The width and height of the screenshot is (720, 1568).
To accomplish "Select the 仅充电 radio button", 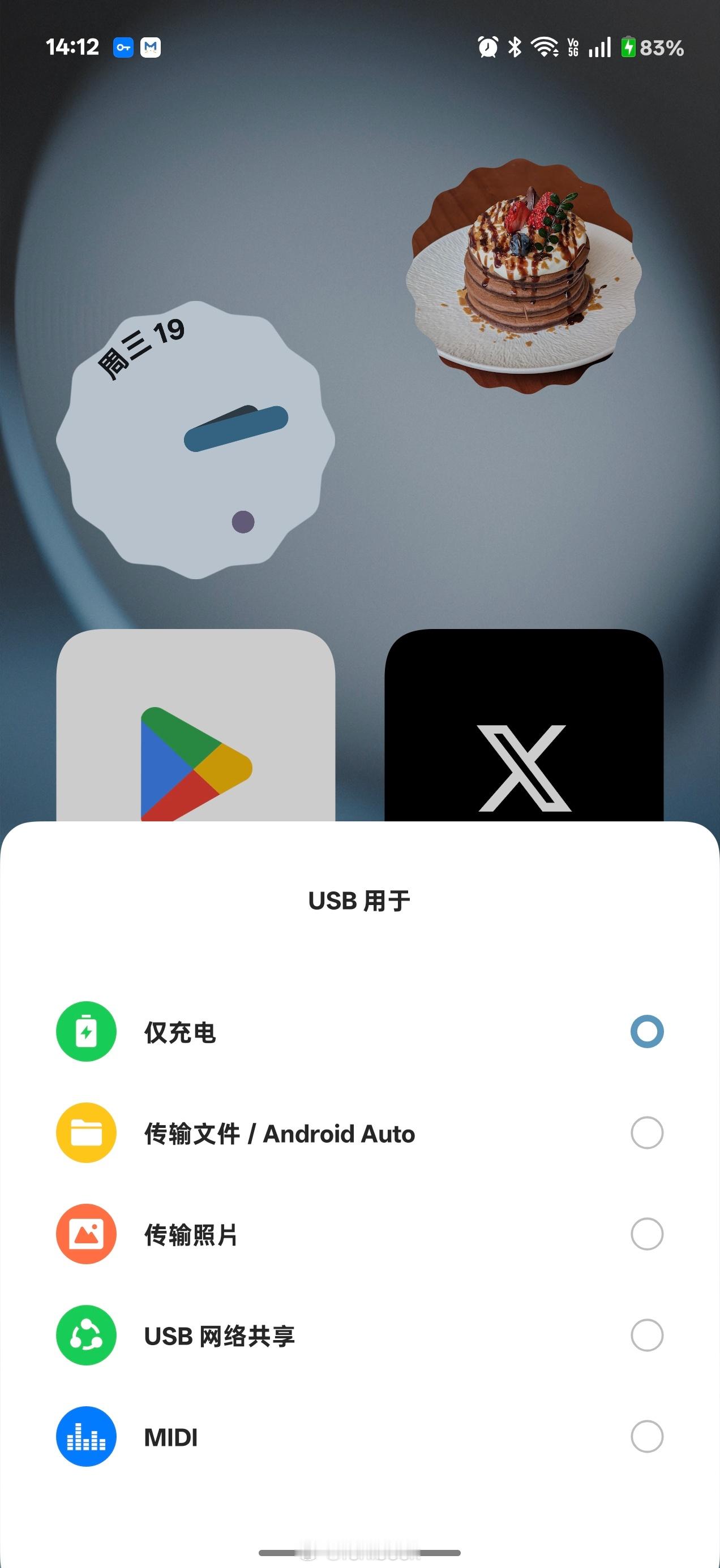I will (x=648, y=1031).
